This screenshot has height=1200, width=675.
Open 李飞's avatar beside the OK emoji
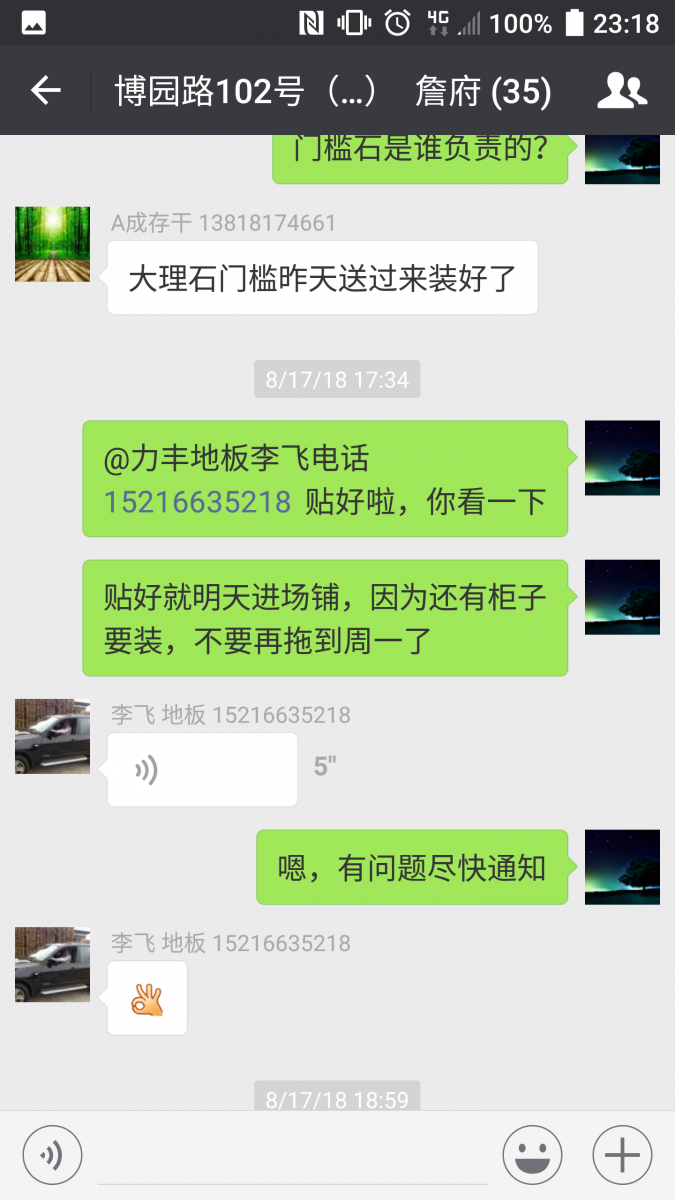(52, 964)
